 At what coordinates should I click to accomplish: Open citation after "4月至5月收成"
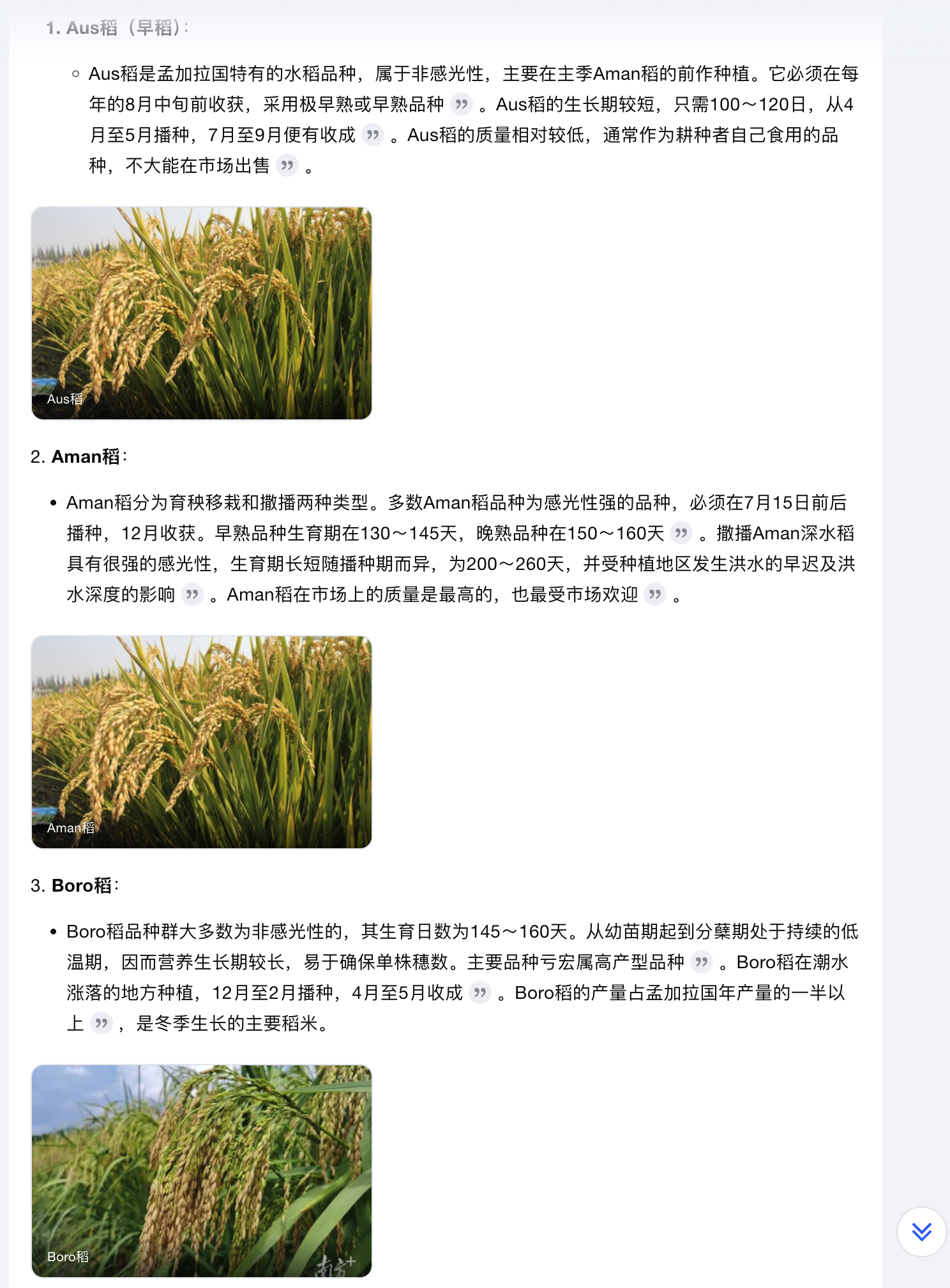click(x=480, y=992)
